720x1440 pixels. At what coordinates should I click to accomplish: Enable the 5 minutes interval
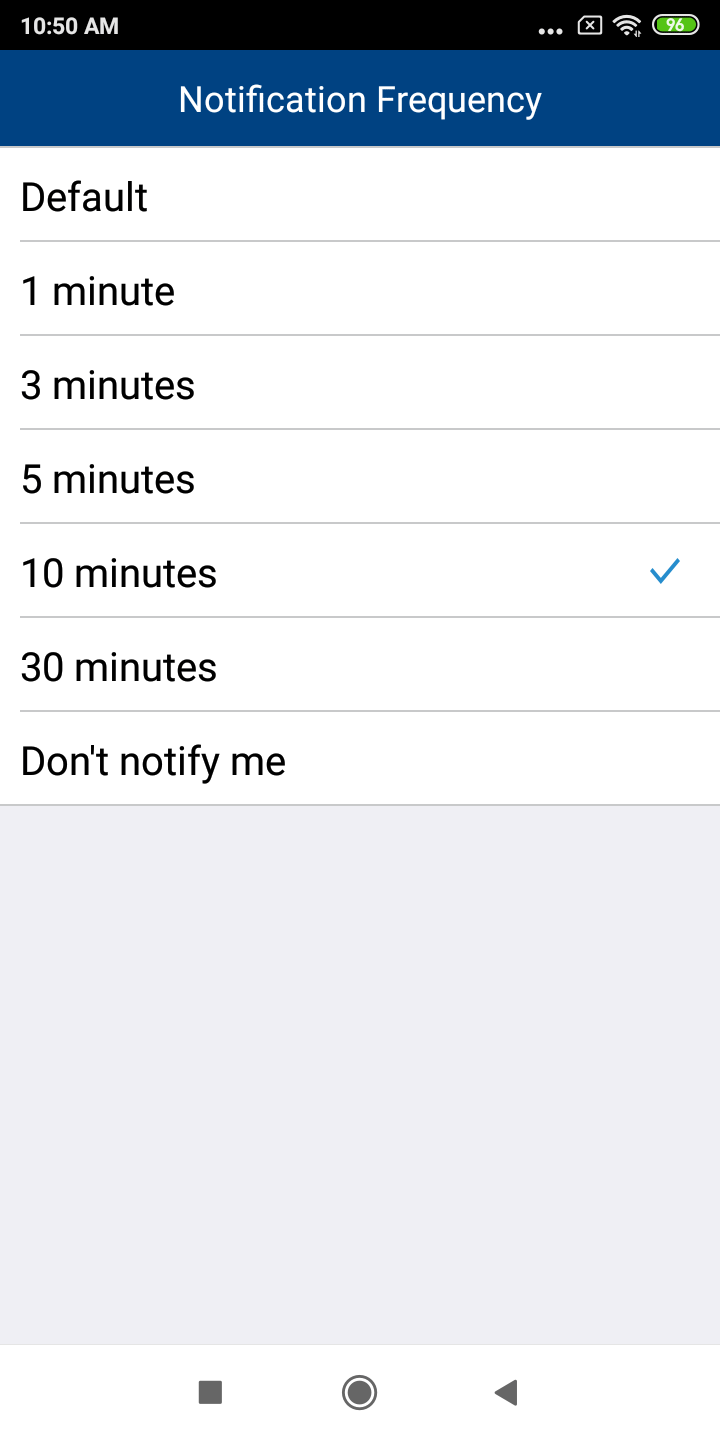coord(360,479)
